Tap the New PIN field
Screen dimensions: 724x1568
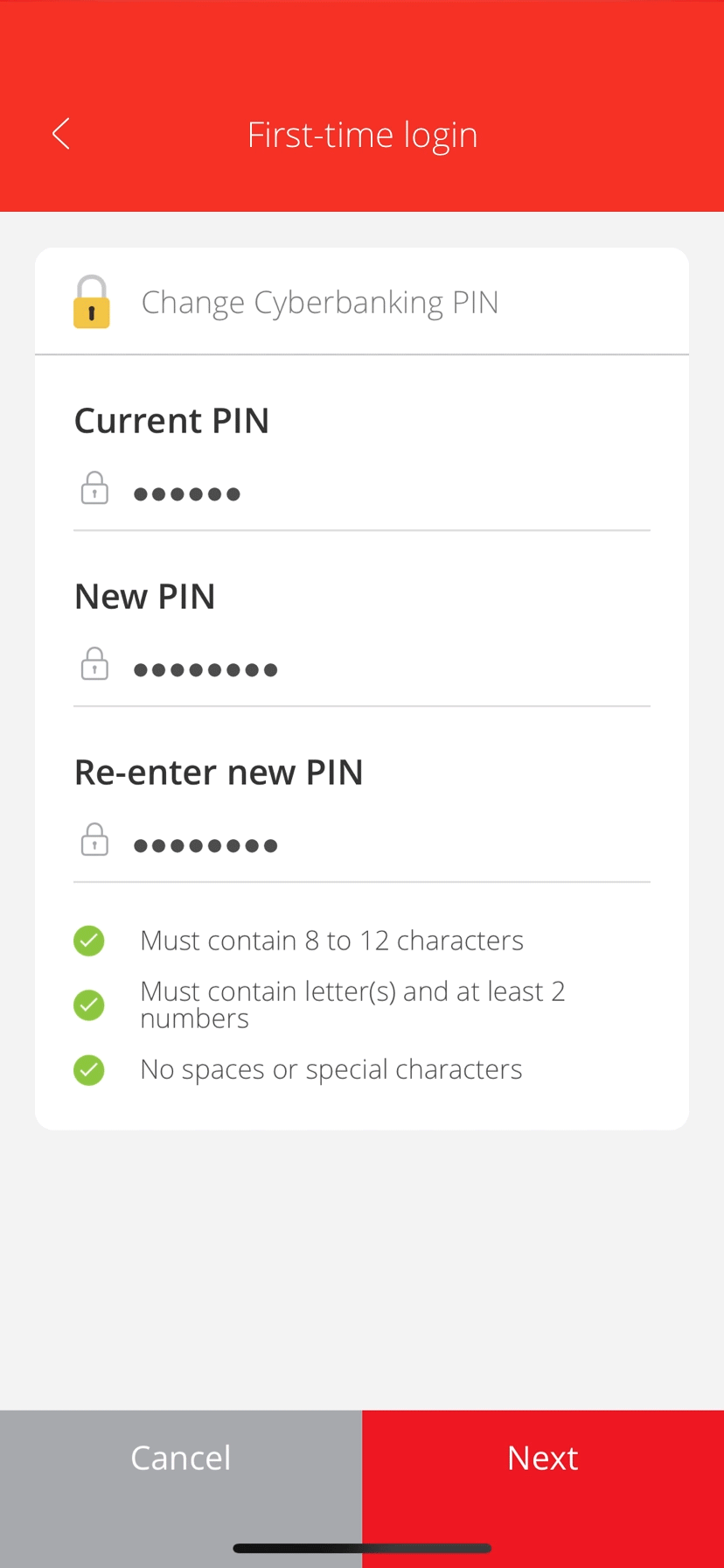[x=362, y=670]
